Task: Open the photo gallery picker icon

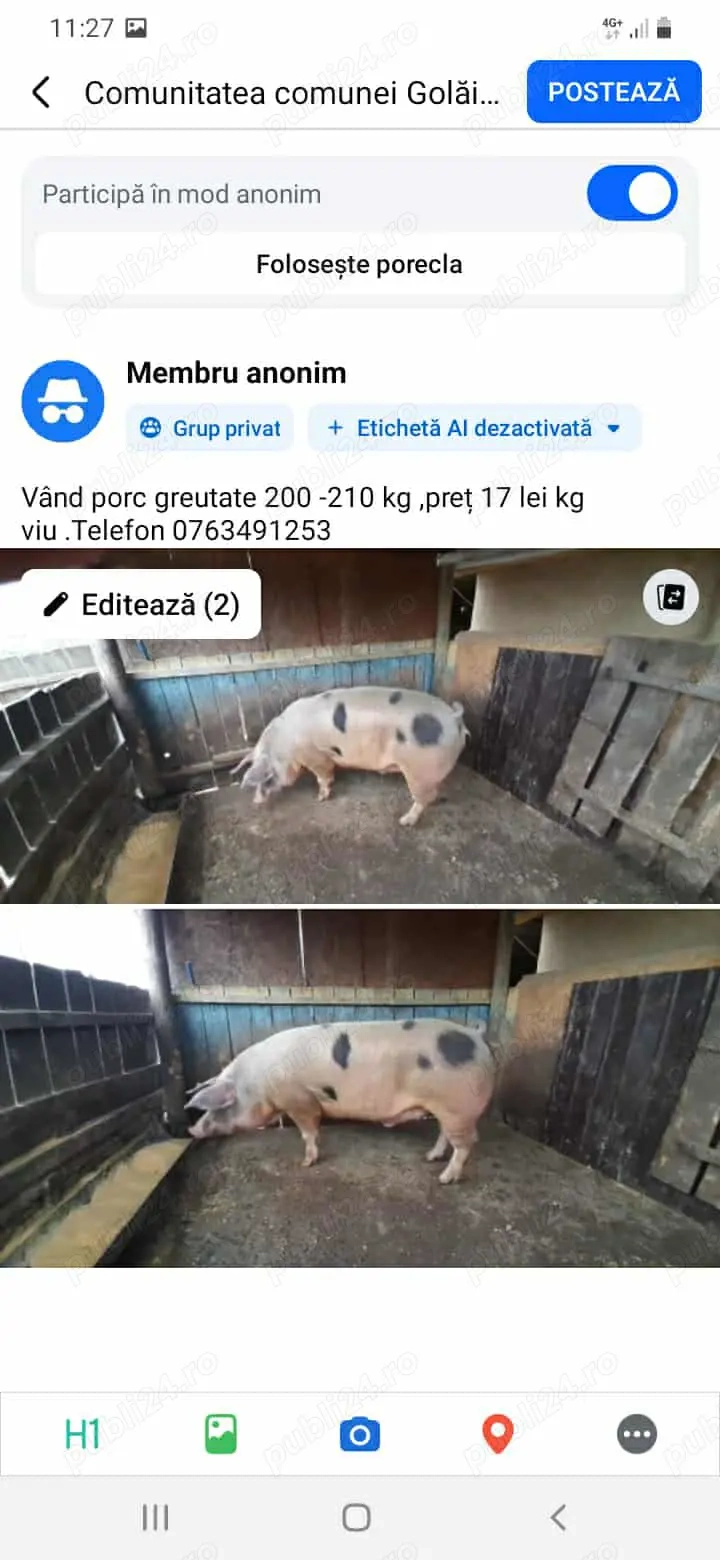Action: pos(220,1433)
